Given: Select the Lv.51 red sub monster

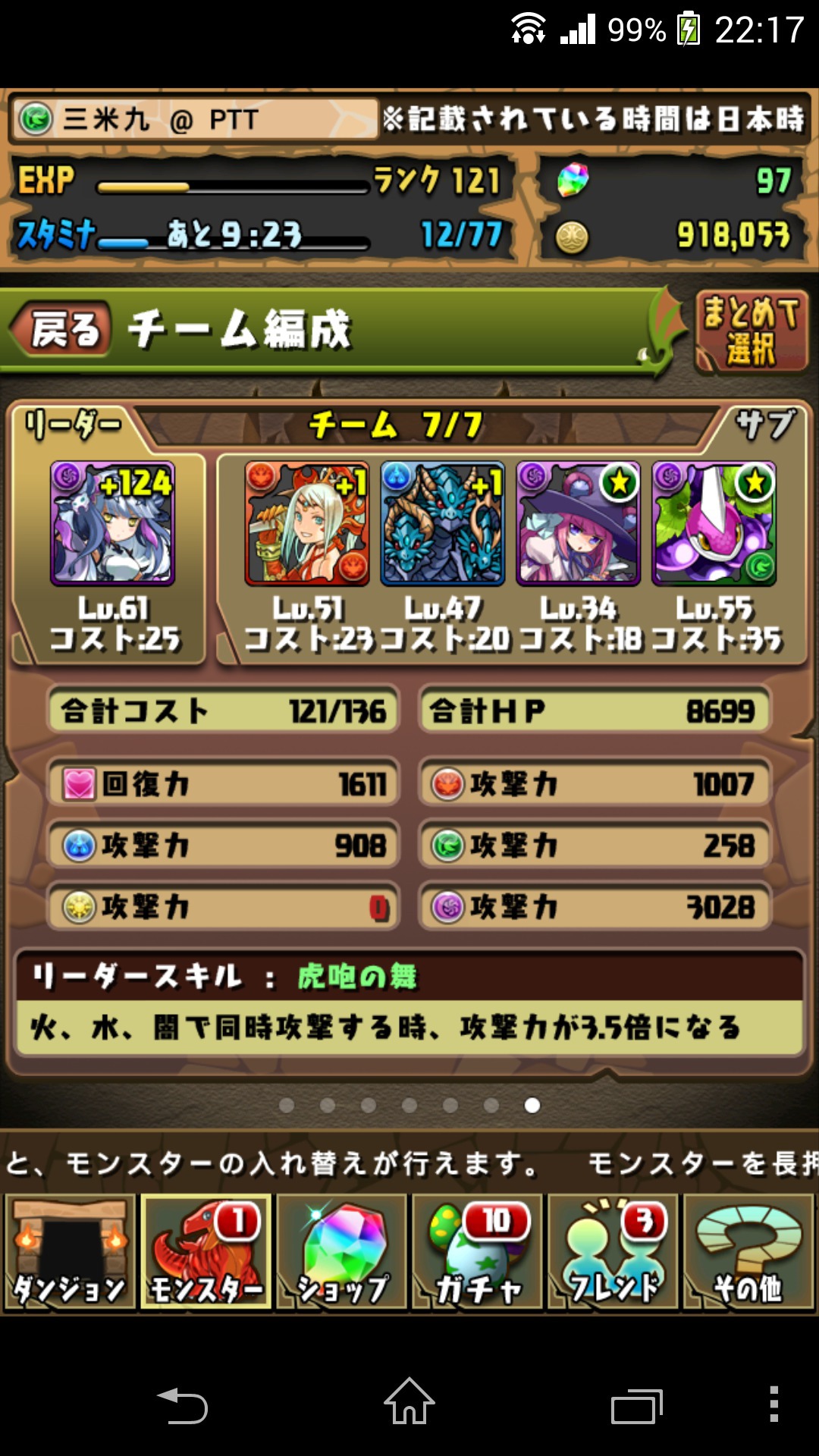Looking at the screenshot, I should (307, 523).
